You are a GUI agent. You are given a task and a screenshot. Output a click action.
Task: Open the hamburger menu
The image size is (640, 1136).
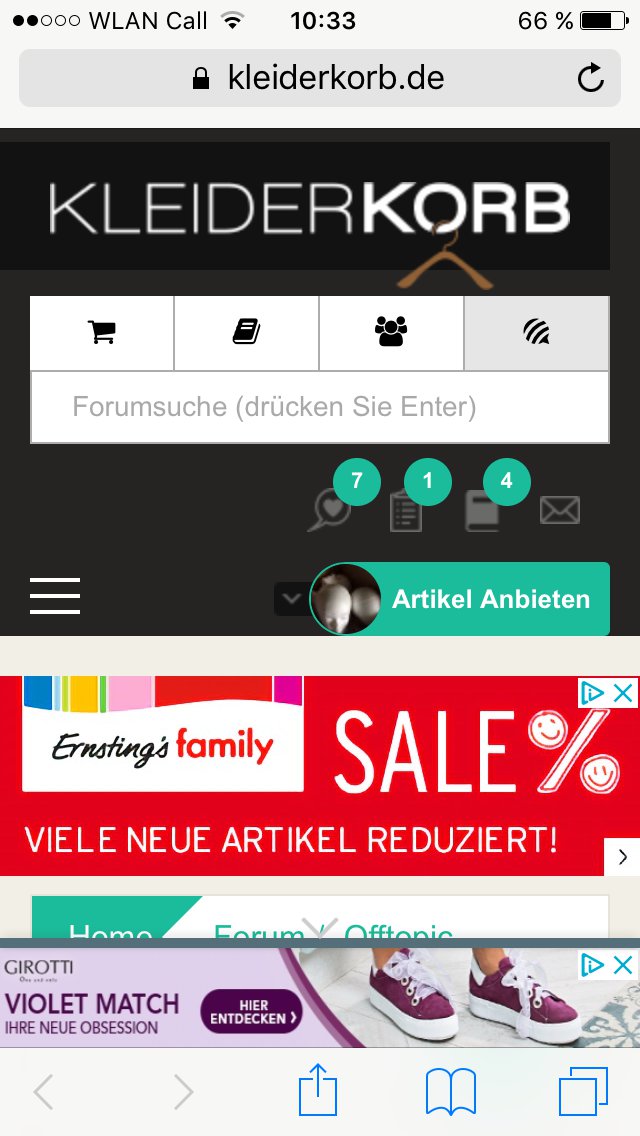[x=55, y=596]
